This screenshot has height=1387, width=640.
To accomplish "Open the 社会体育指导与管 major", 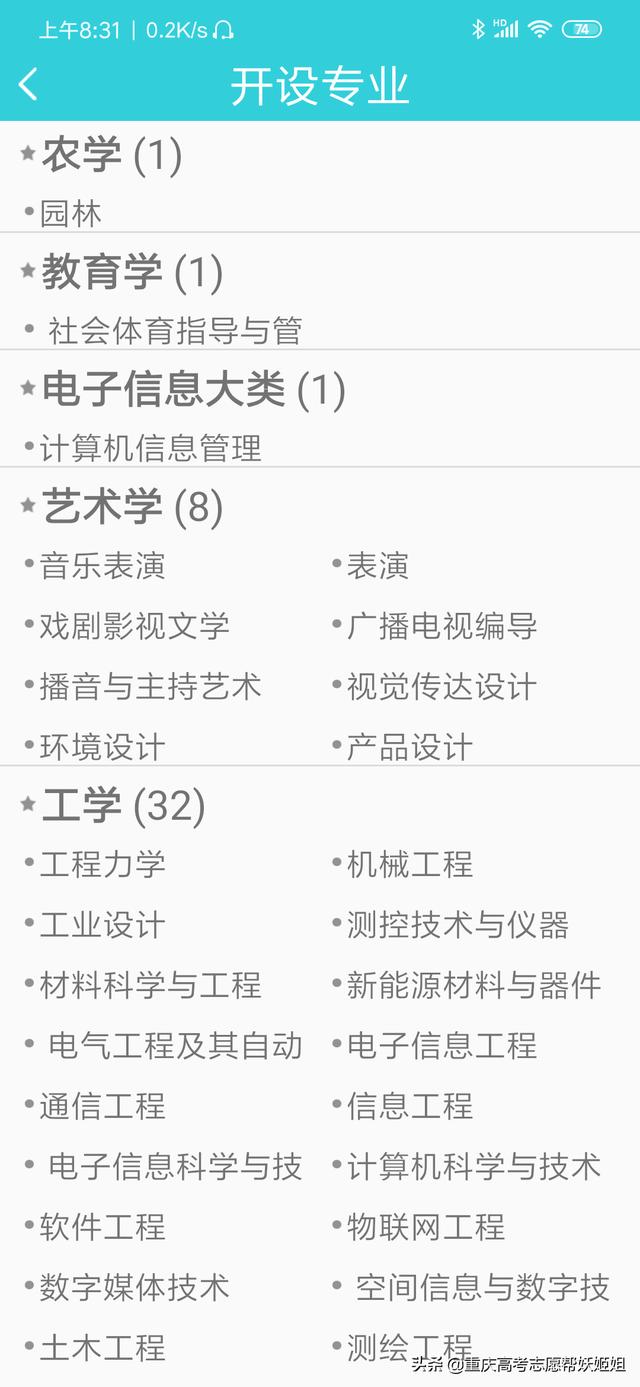I will point(175,330).
